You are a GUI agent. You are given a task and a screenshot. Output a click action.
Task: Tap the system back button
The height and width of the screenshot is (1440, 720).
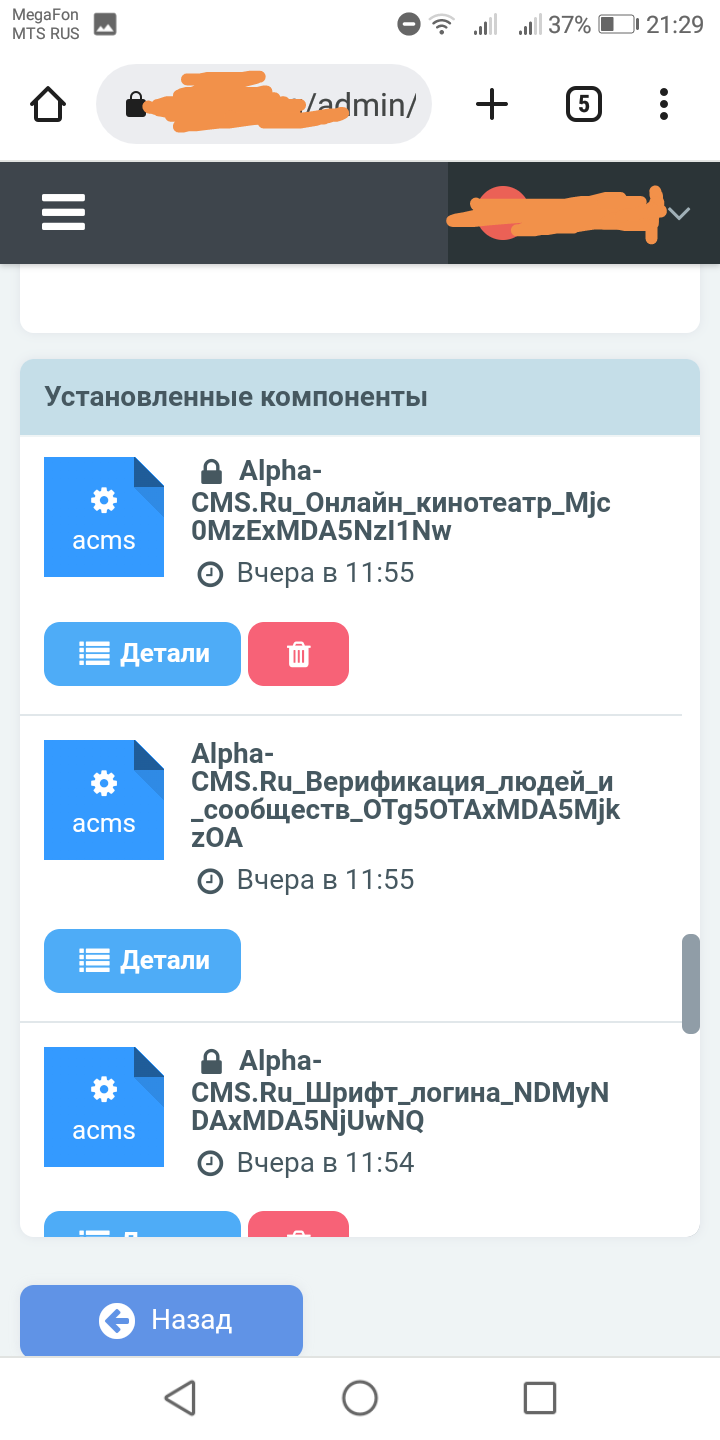point(180,1397)
